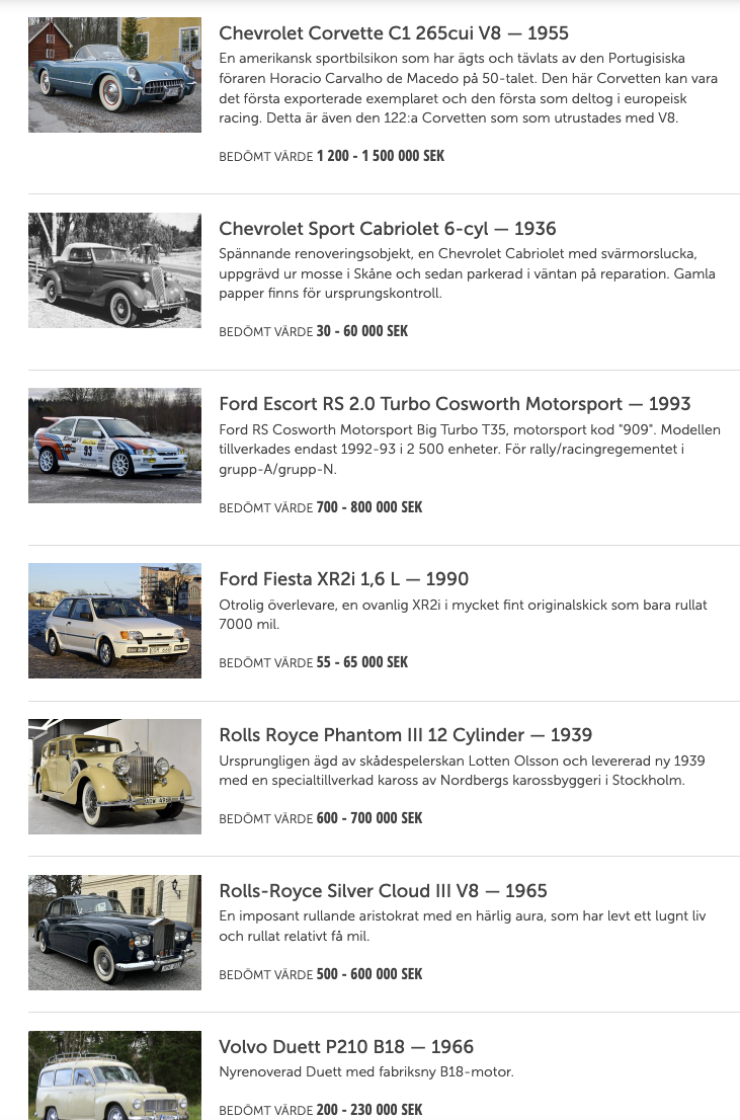The width and height of the screenshot is (740, 1120).
Task: Open the Chevrolet Corvette C1 1955 listing
Action: pyautogui.click(x=393, y=34)
